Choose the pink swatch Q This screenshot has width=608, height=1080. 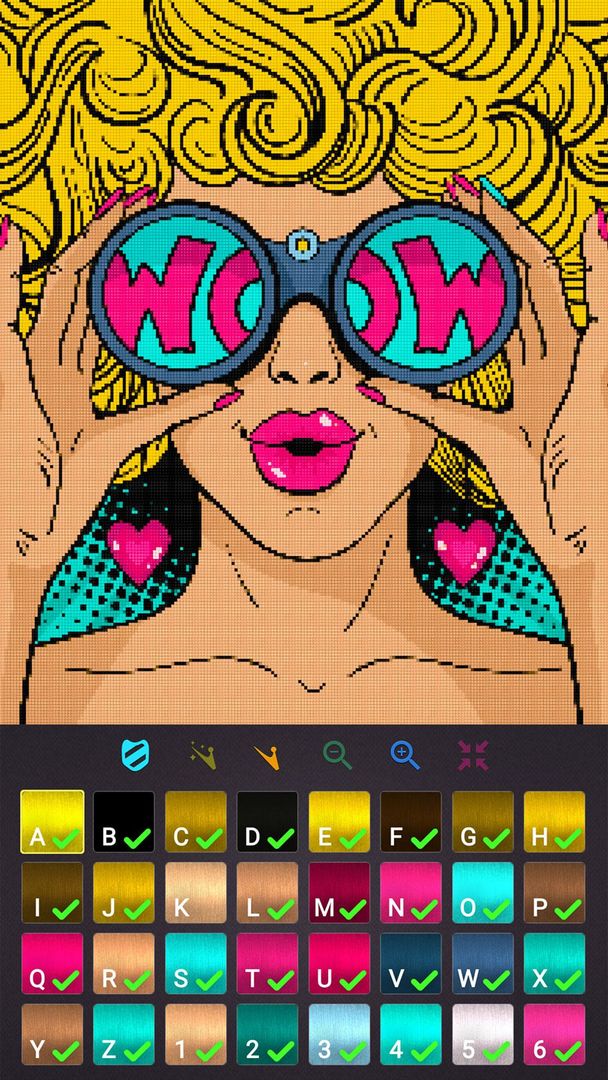(53, 964)
